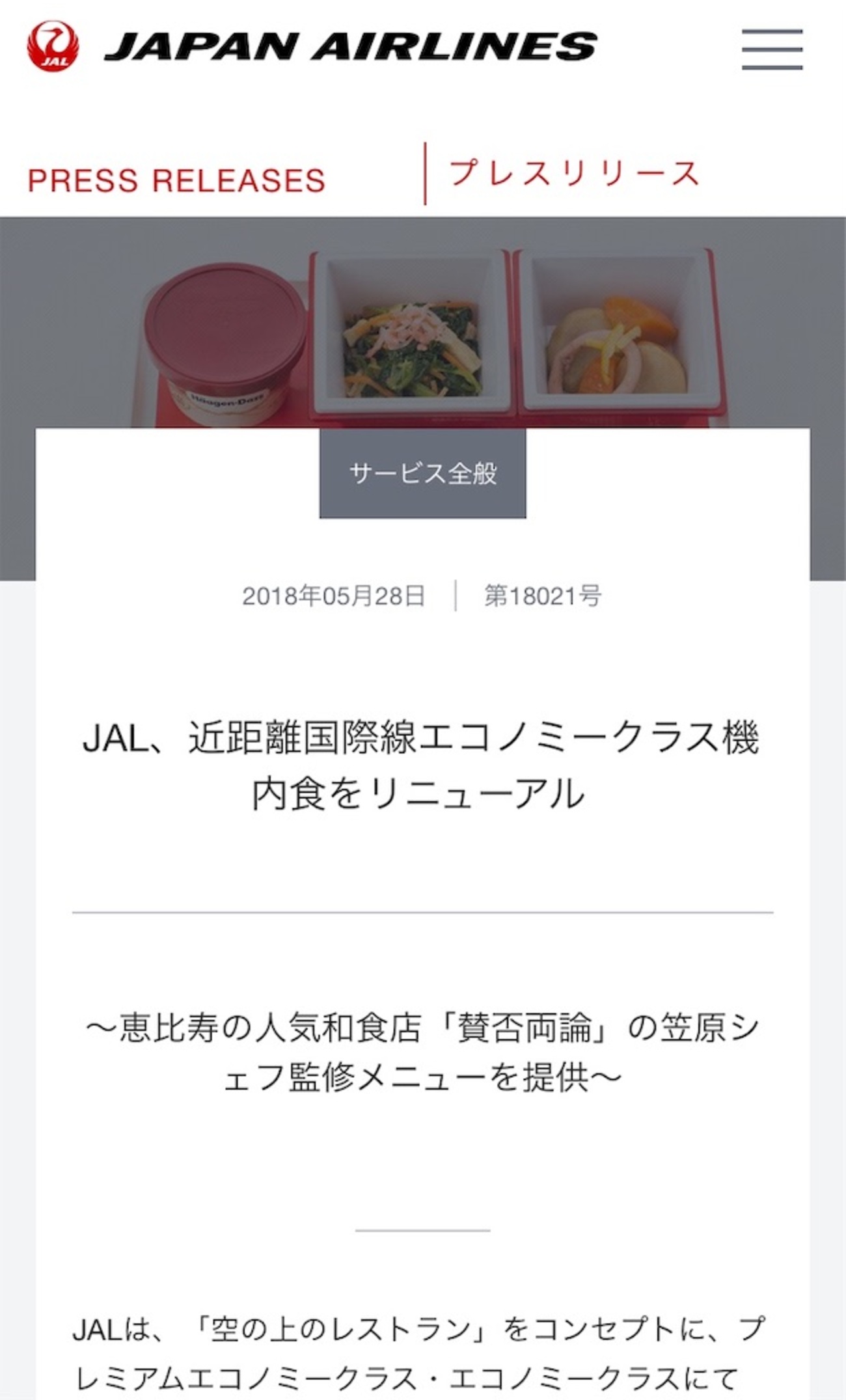Tap the Japan Airlines logo to go home

pos(312,47)
